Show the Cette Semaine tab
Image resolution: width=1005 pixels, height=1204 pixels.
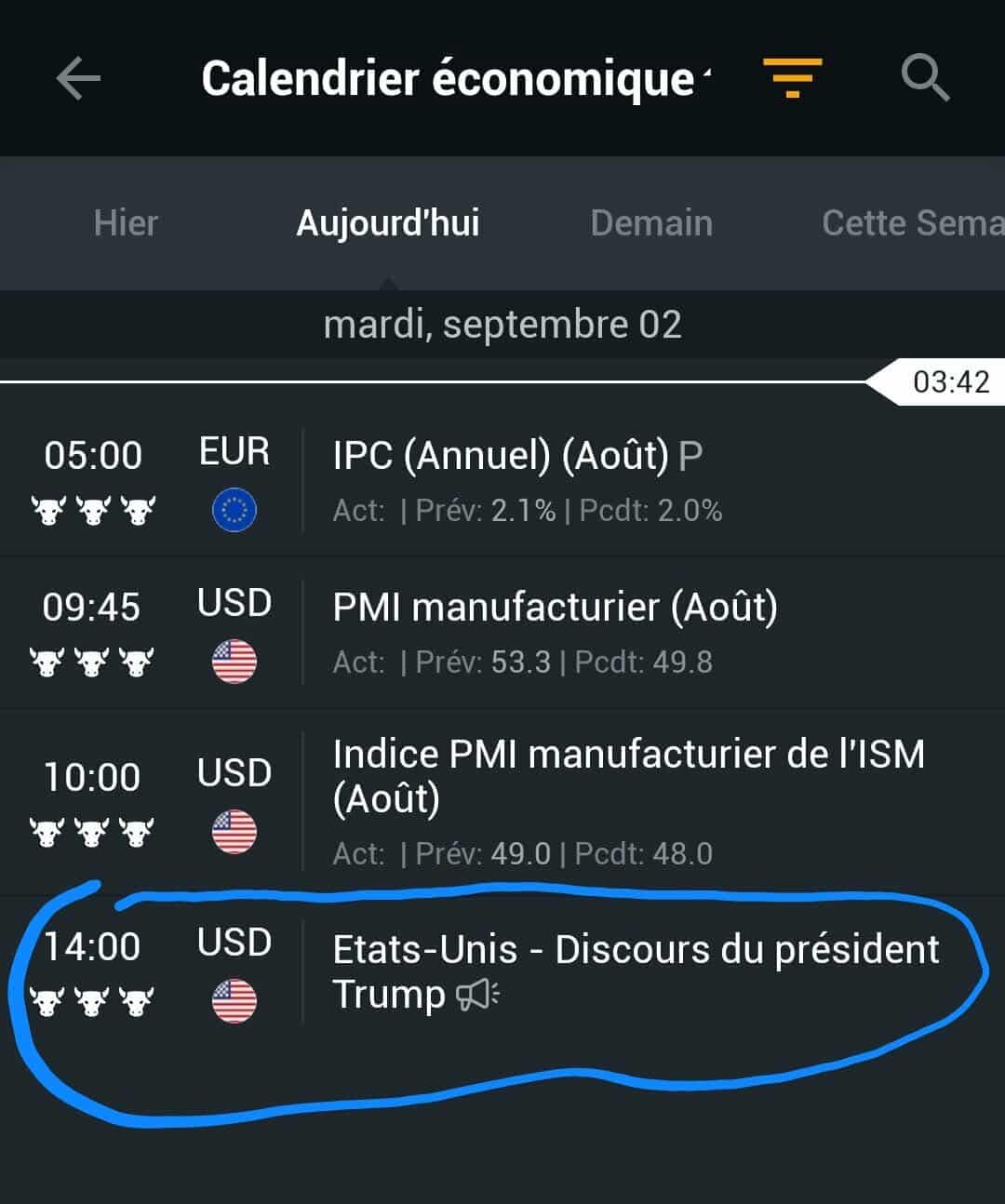coord(912,223)
